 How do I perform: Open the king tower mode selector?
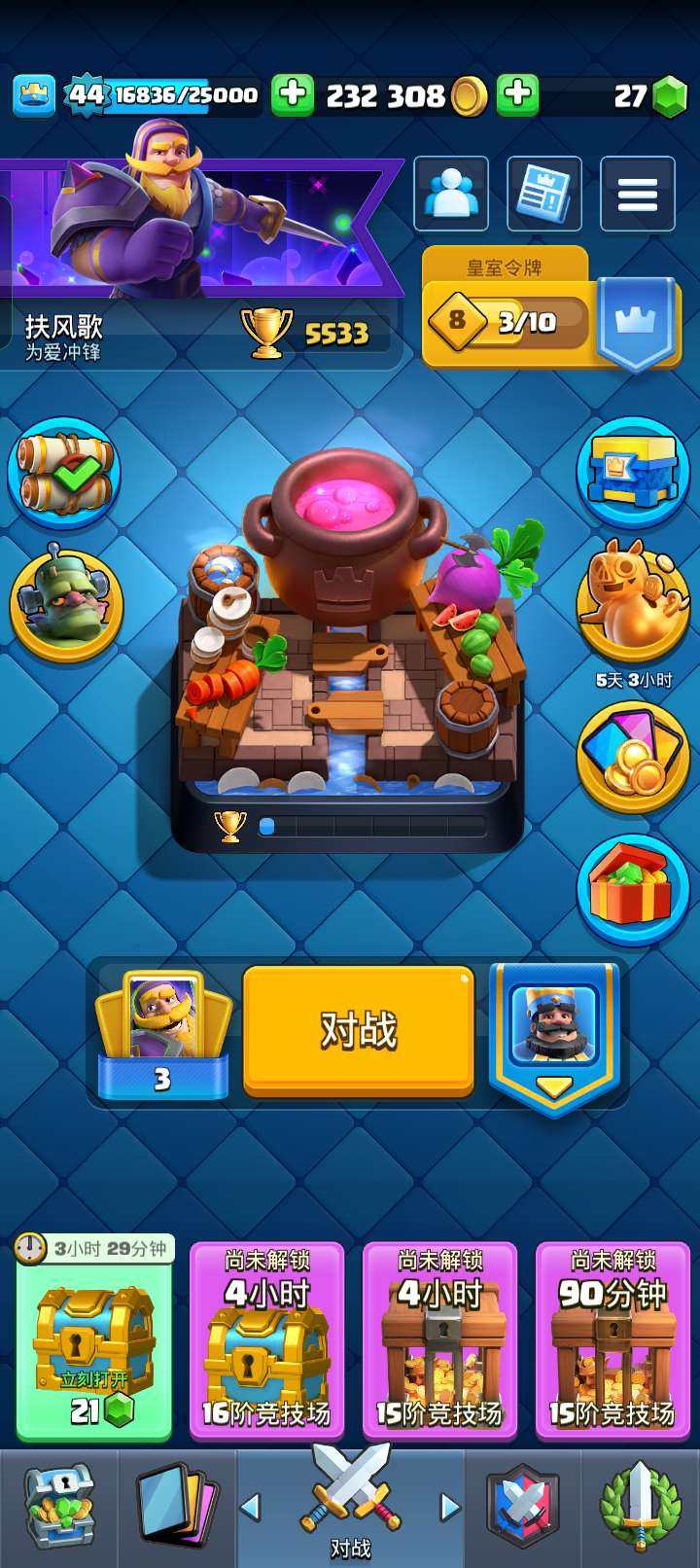[554, 1036]
